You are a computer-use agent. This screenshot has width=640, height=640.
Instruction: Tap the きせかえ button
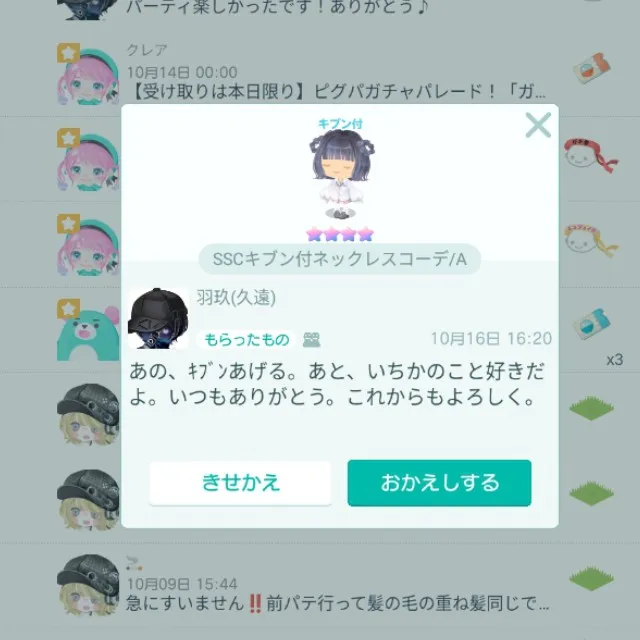(240, 483)
